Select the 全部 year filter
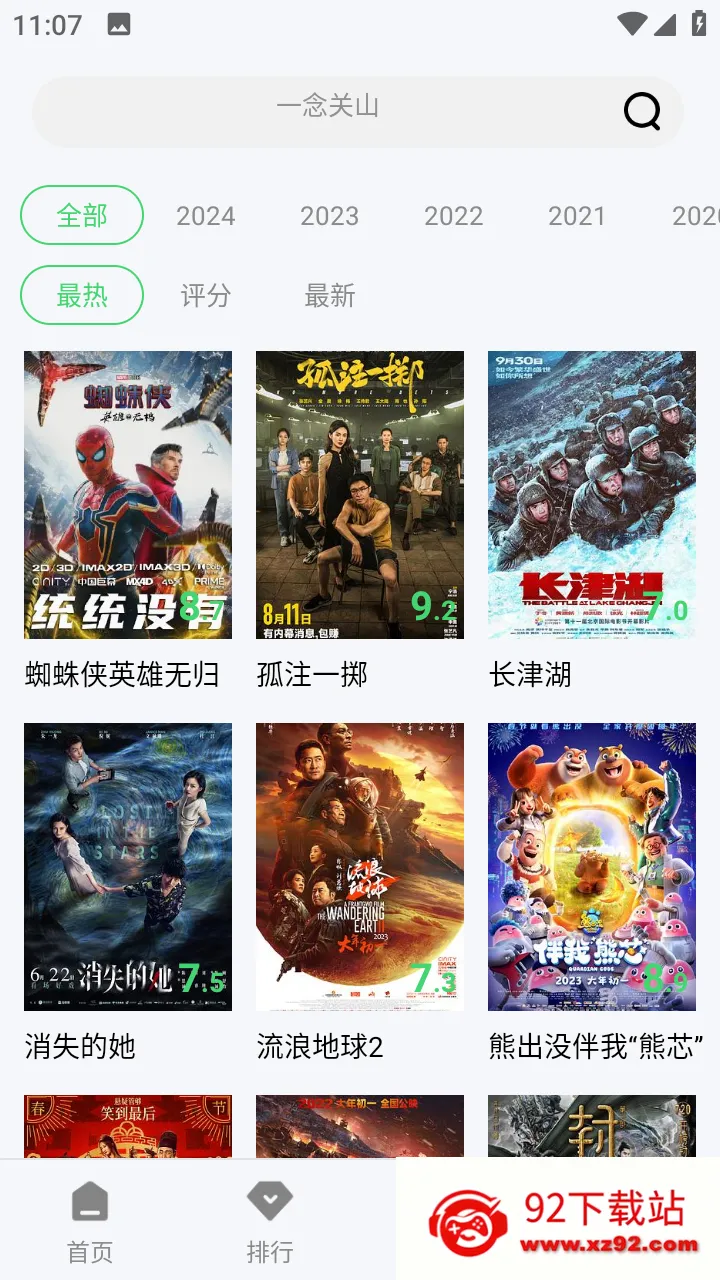This screenshot has height=1280, width=720. point(82,215)
